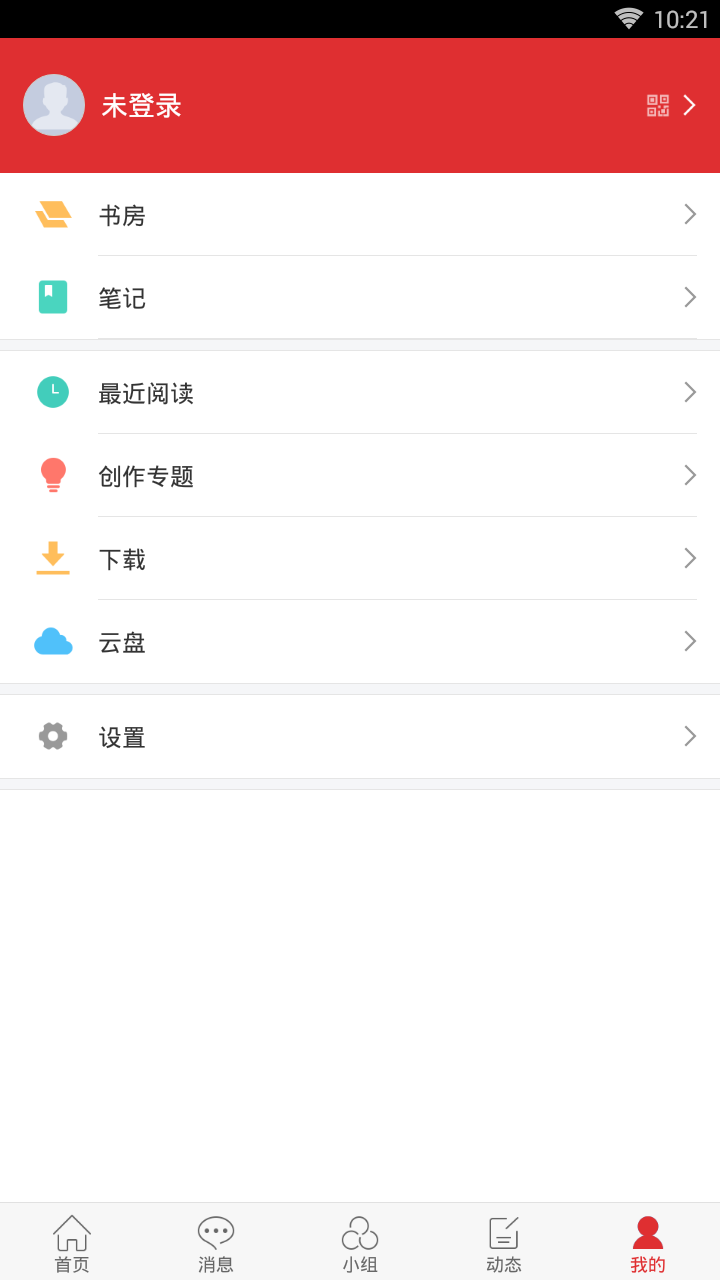Tap the 未登录 profile avatar
Viewport: 720px width, 1280px height.
[54, 105]
